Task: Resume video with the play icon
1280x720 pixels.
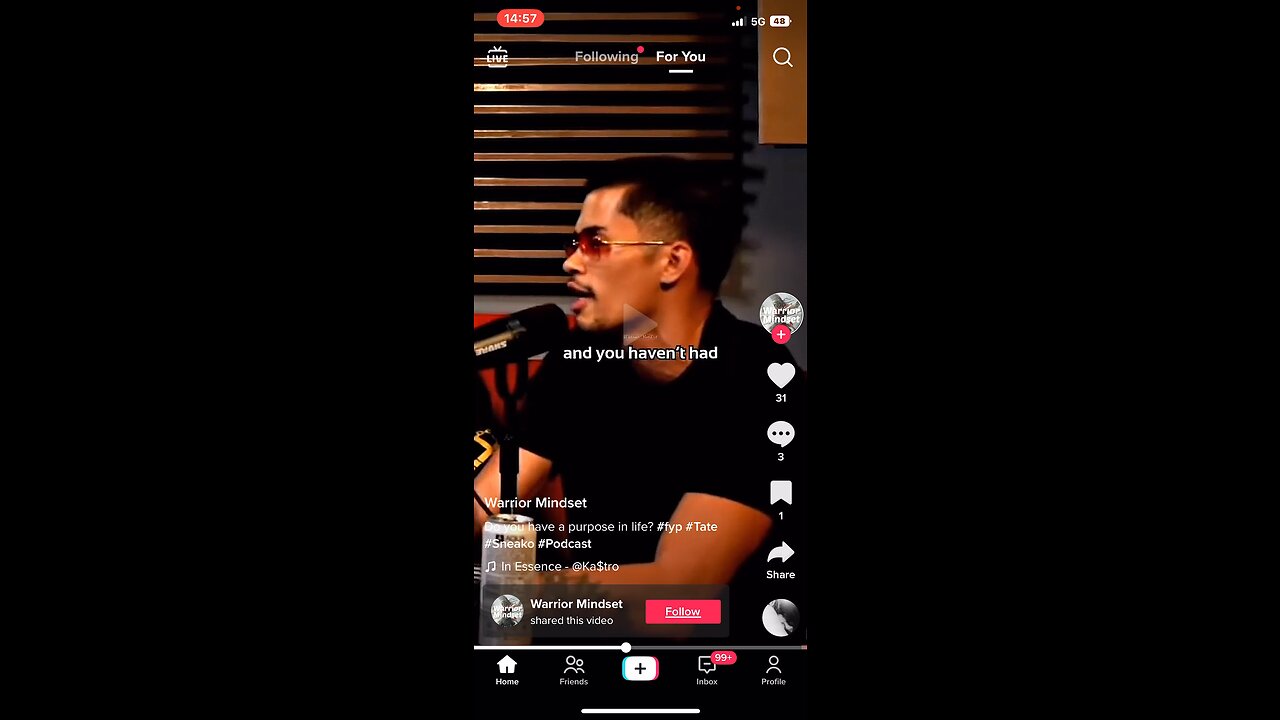Action: [640, 323]
